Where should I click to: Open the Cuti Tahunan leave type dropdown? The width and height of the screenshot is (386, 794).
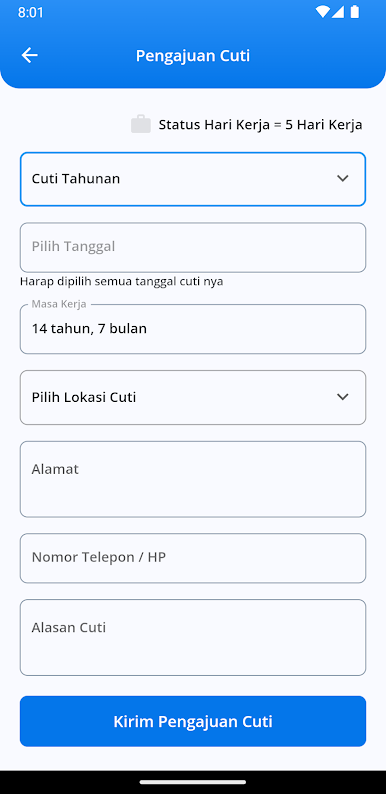pos(192,179)
